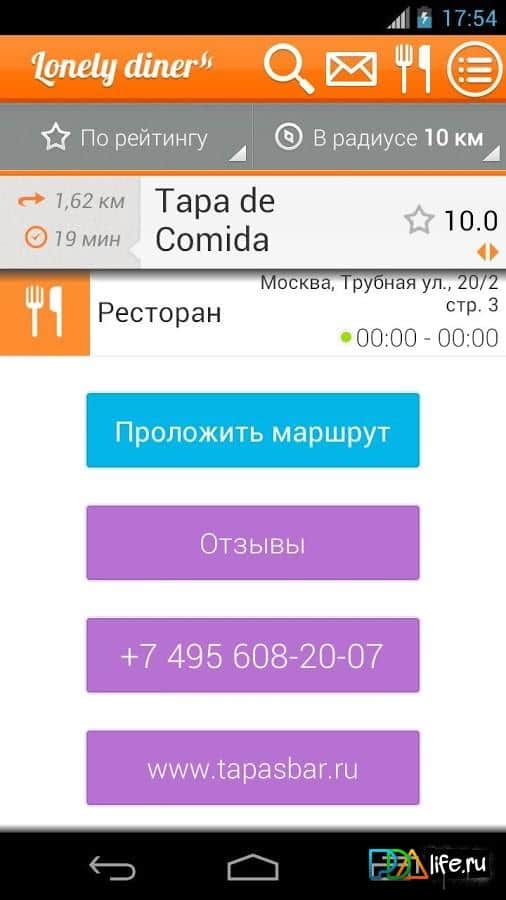Open the search magnifier icon
Image resolution: width=506 pixels, height=900 pixels.
289,68
